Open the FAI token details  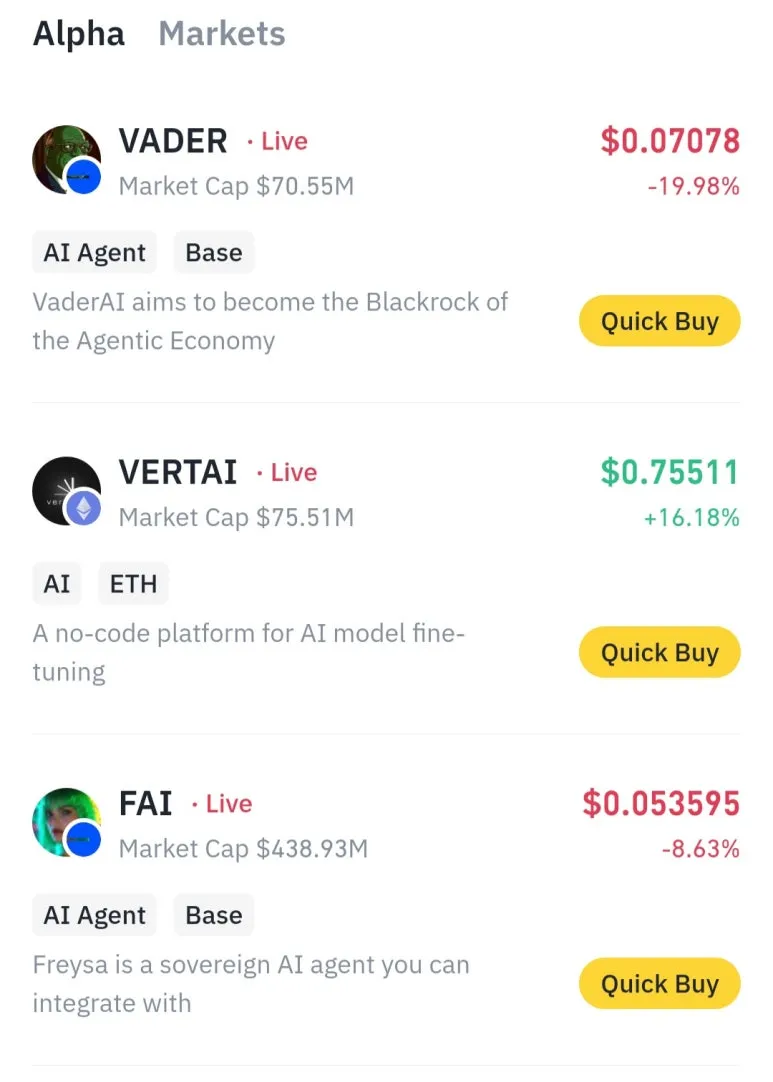146,804
